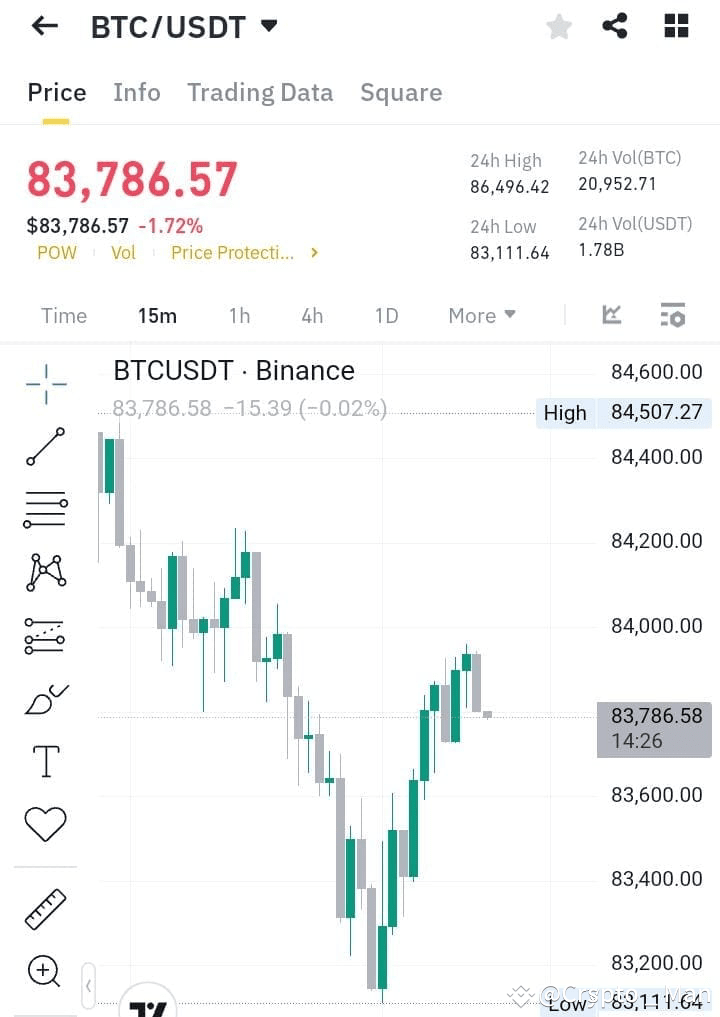720x1017 pixels.
Task: Switch to the Trading Data tab
Action: (x=260, y=92)
